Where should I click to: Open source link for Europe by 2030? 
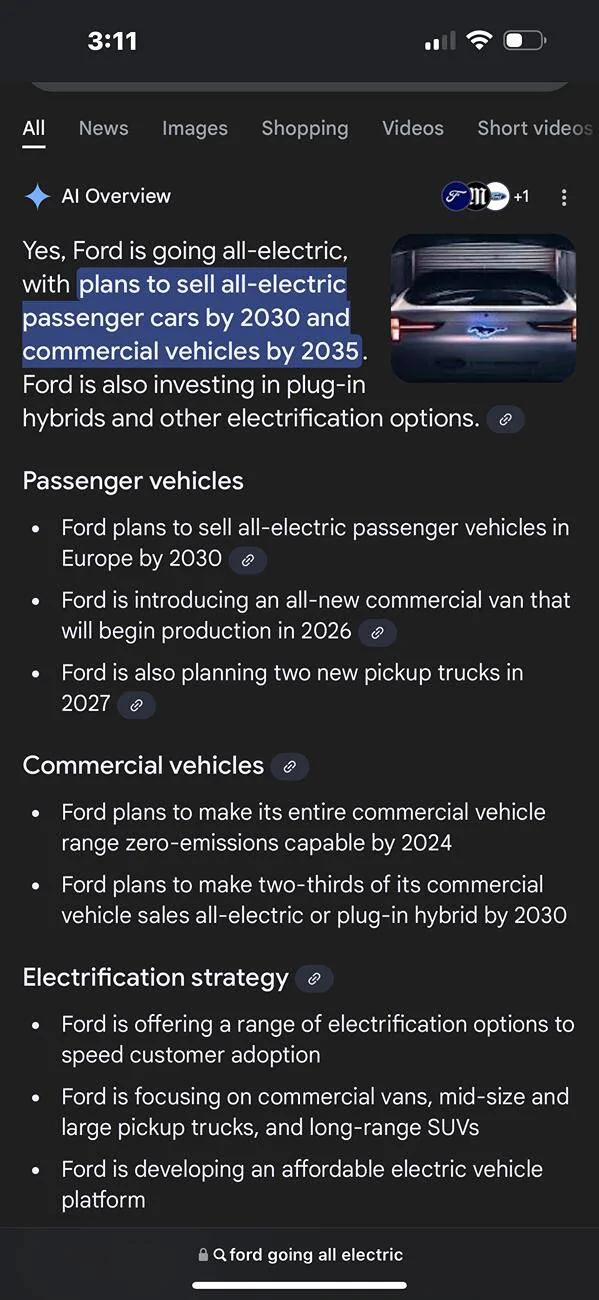(x=248, y=560)
